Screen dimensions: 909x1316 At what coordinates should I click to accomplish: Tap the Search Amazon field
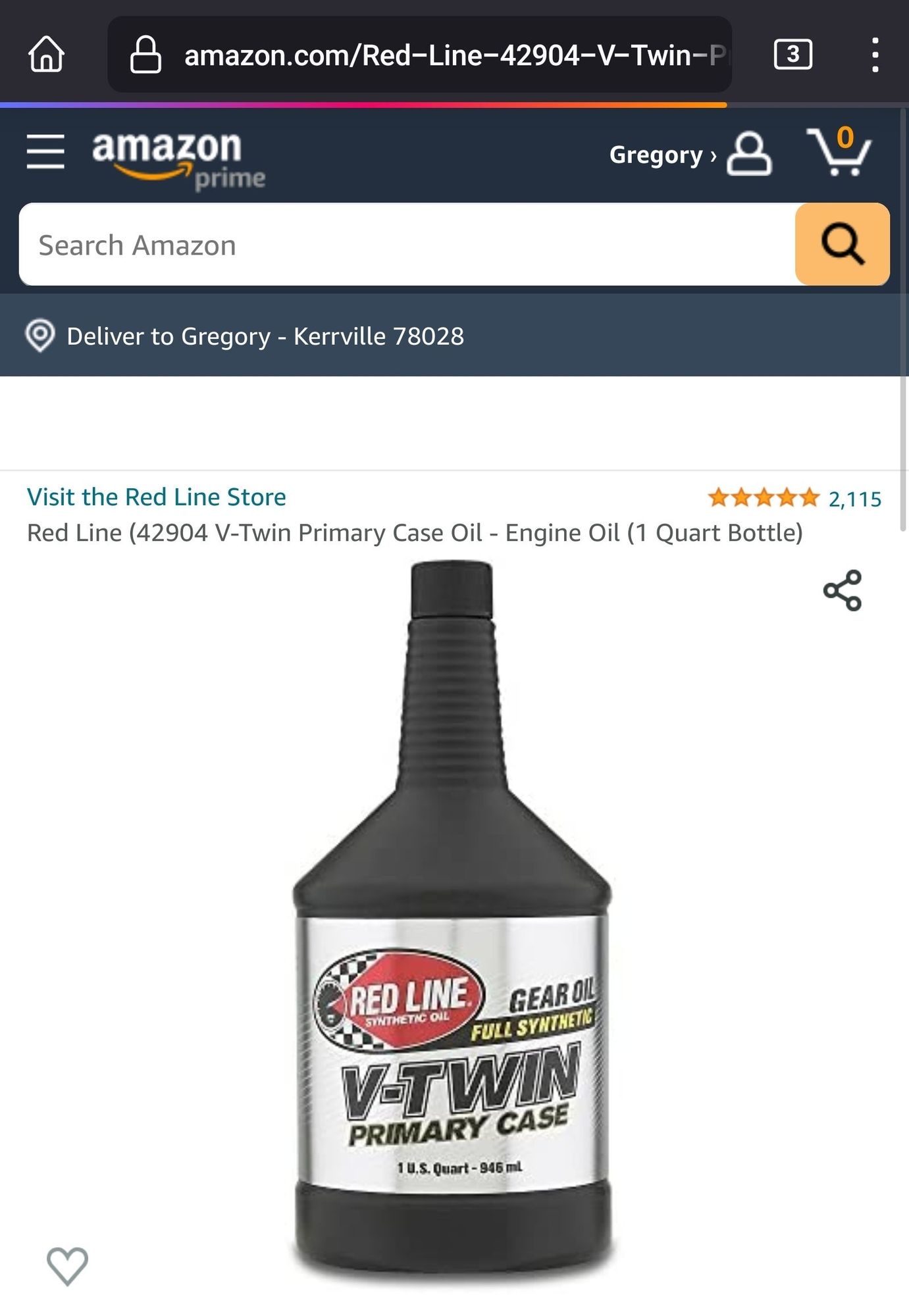407,245
